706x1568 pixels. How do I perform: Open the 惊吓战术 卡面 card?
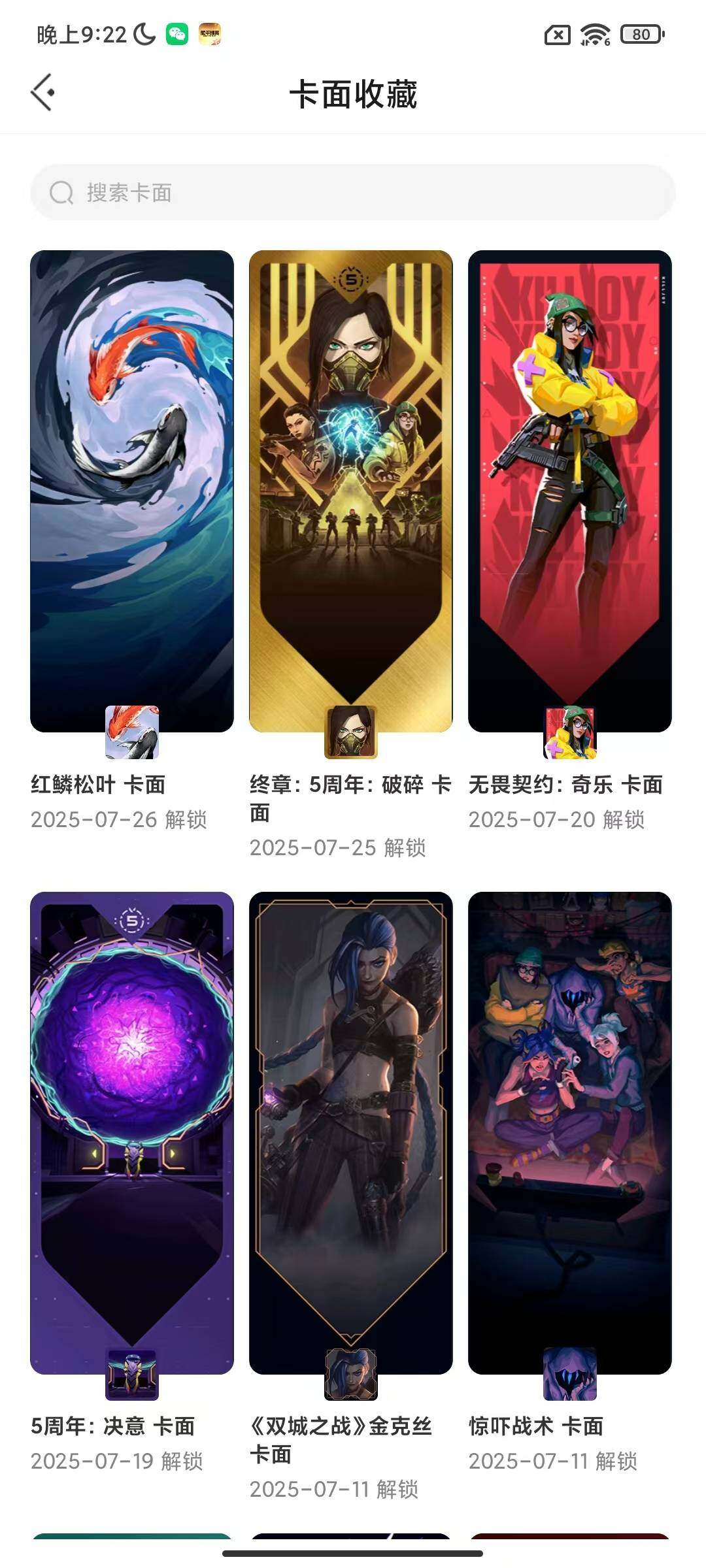pos(569,1133)
